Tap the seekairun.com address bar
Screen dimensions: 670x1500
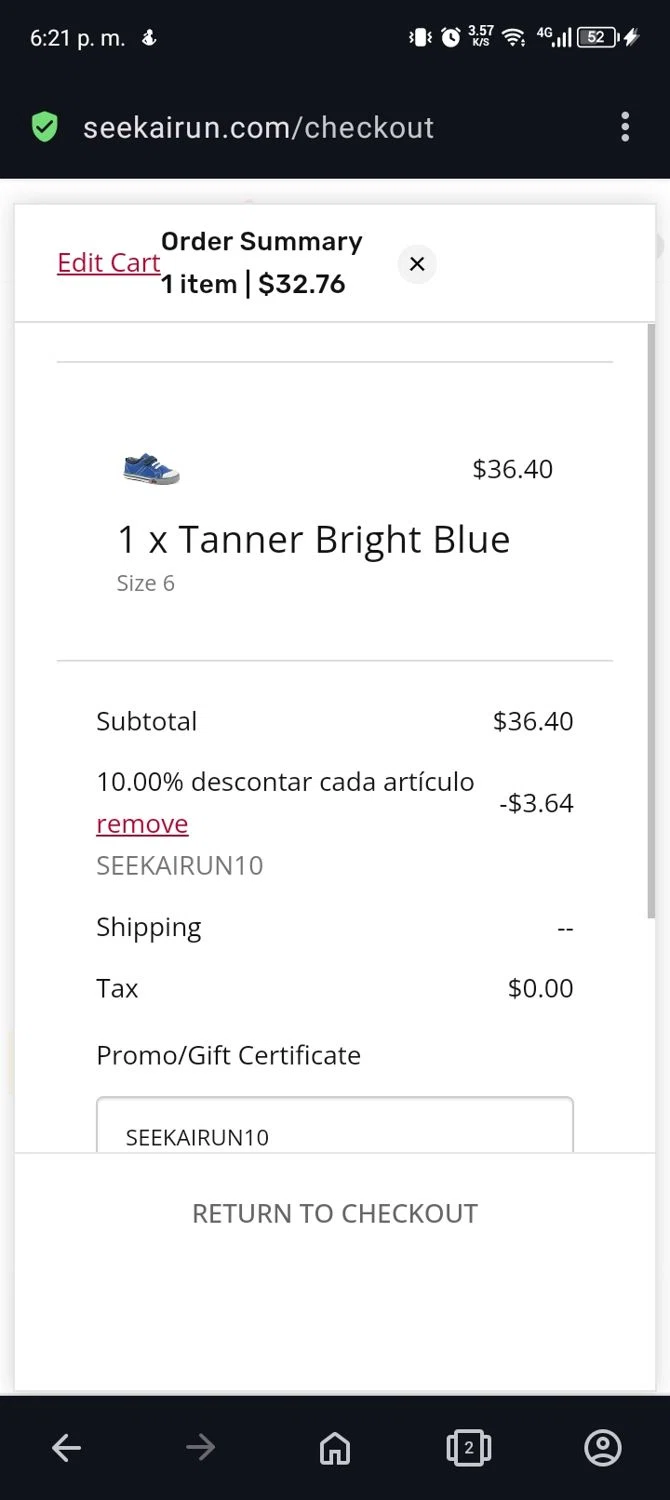coord(258,127)
